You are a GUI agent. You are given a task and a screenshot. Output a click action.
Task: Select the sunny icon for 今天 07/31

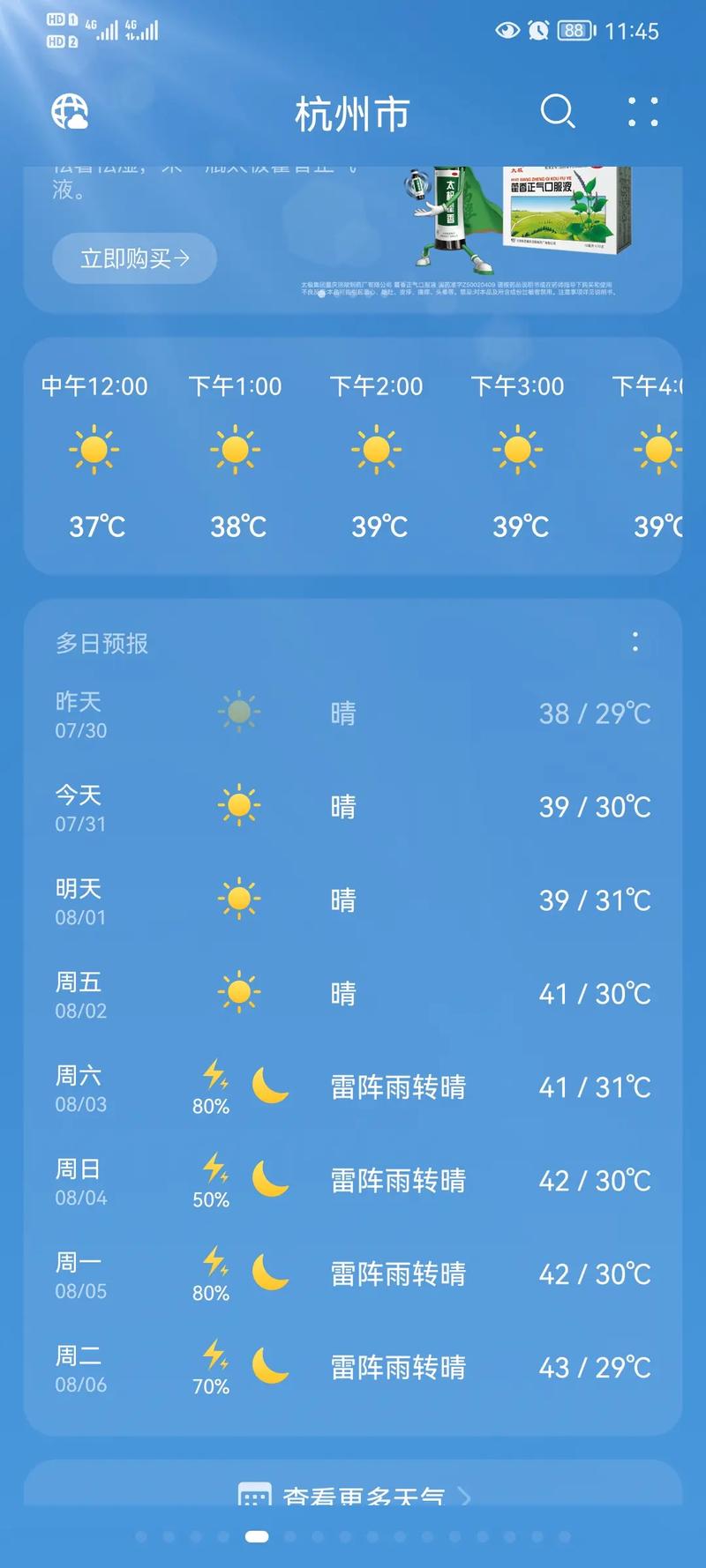coord(237,805)
